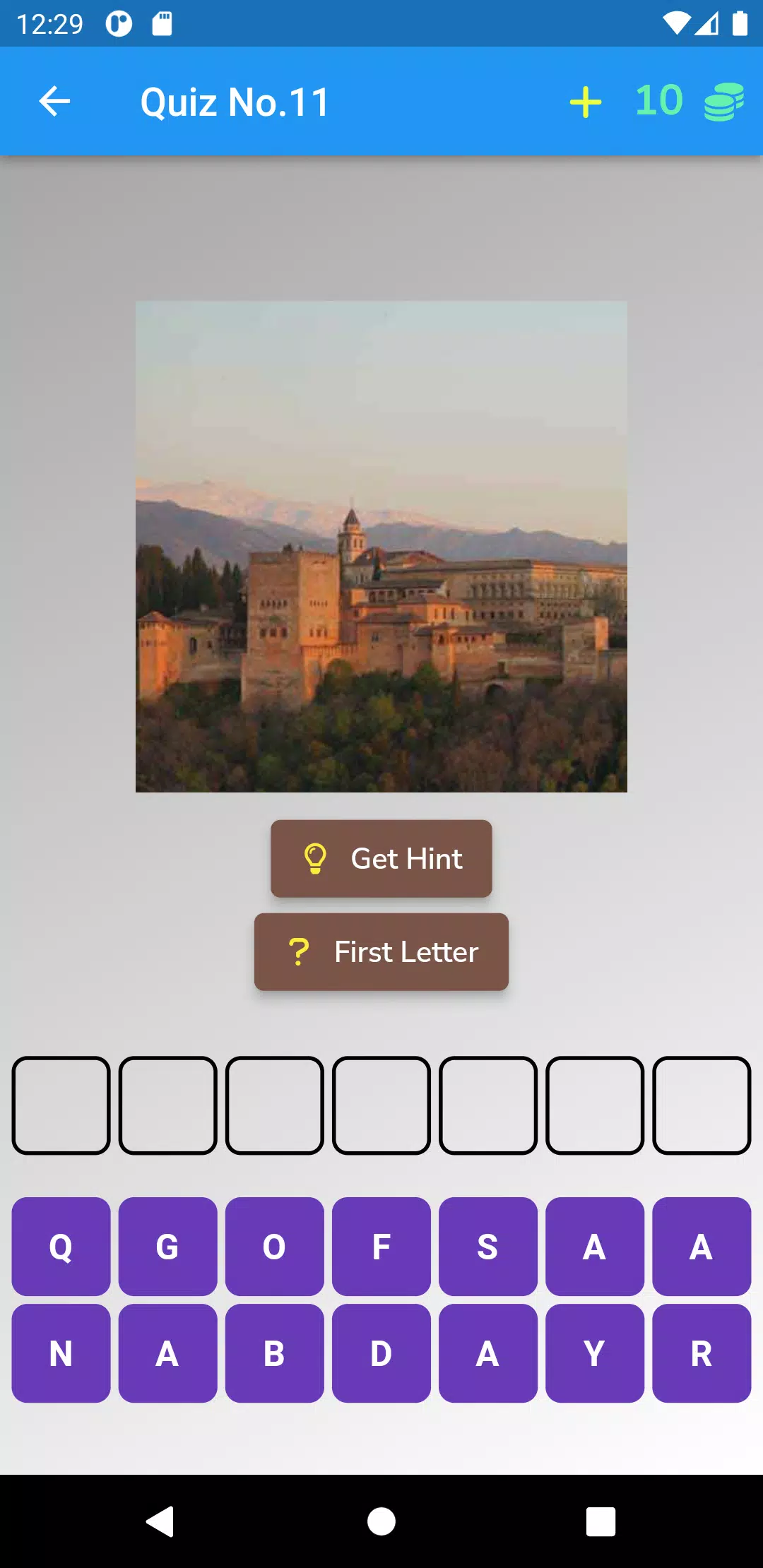Add more coins with the plus icon
Screen dimensions: 763x1568
pyautogui.click(x=586, y=102)
